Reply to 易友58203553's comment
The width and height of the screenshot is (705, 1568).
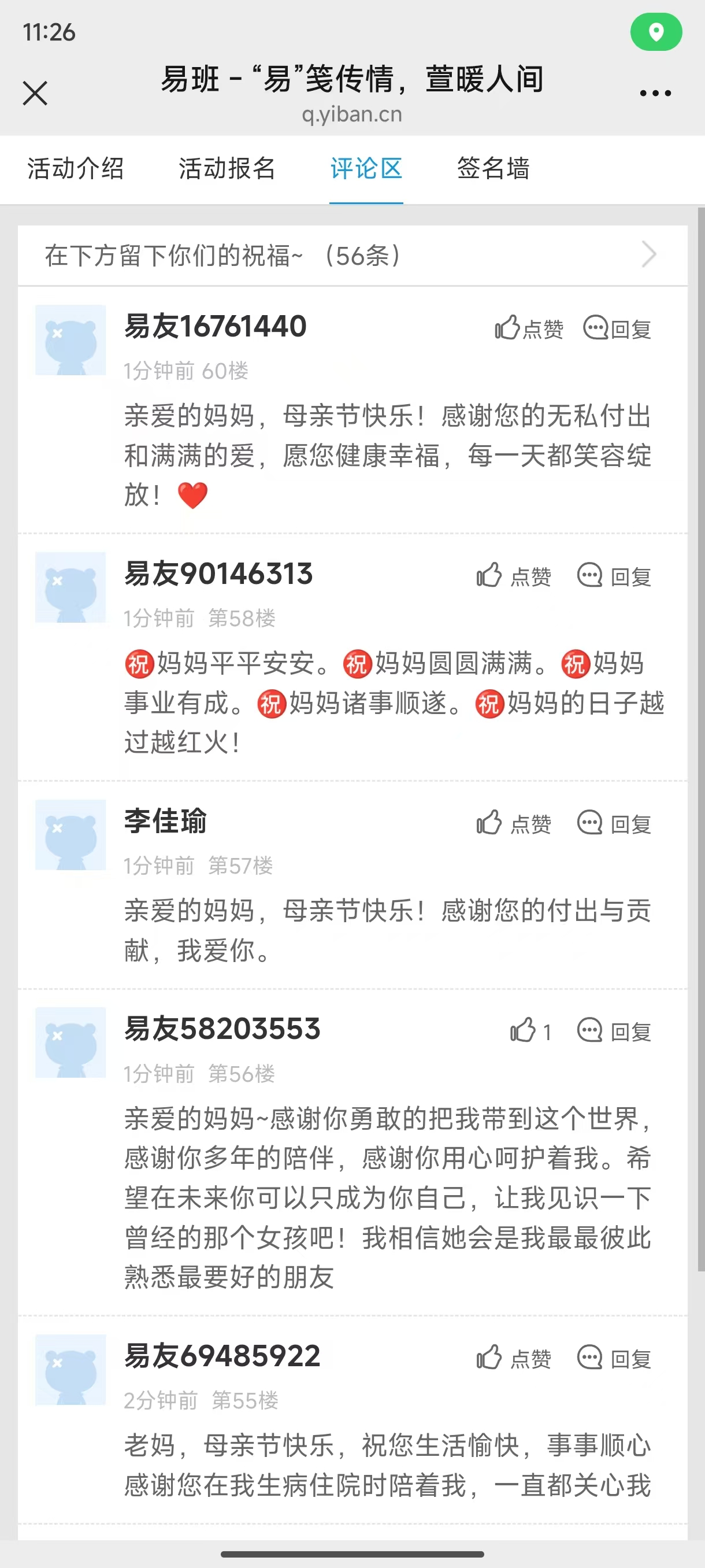tap(614, 1031)
